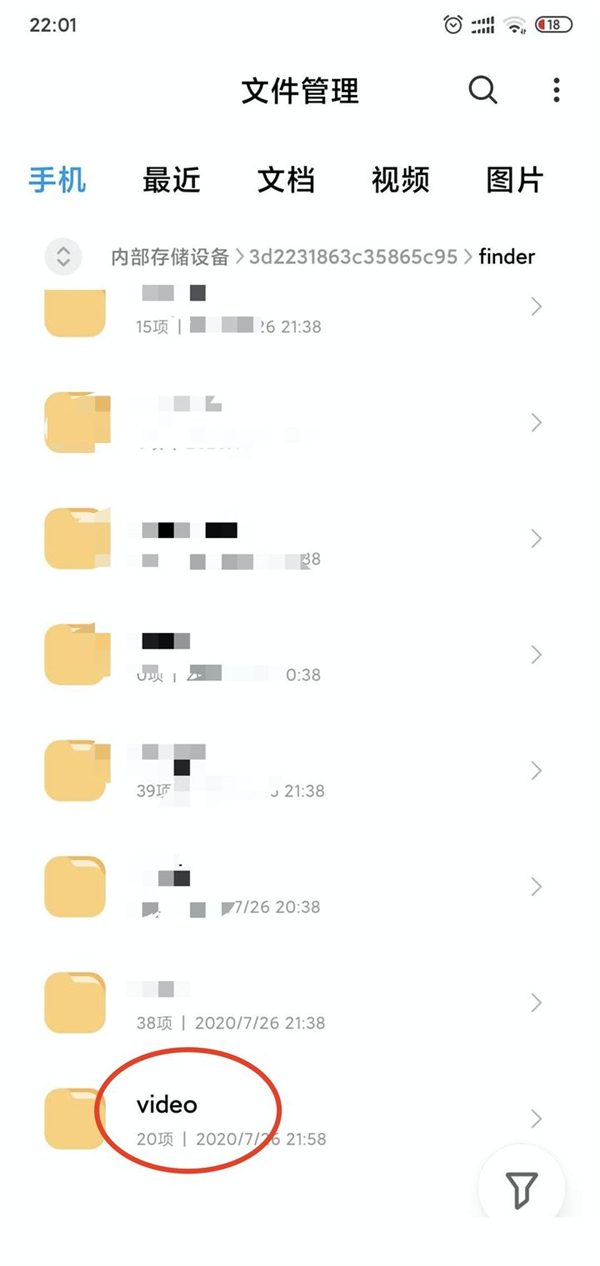Jump to folder 3d2231863c35865c95 in the breadcrumb
This screenshot has width=600, height=1266.
coord(353,257)
